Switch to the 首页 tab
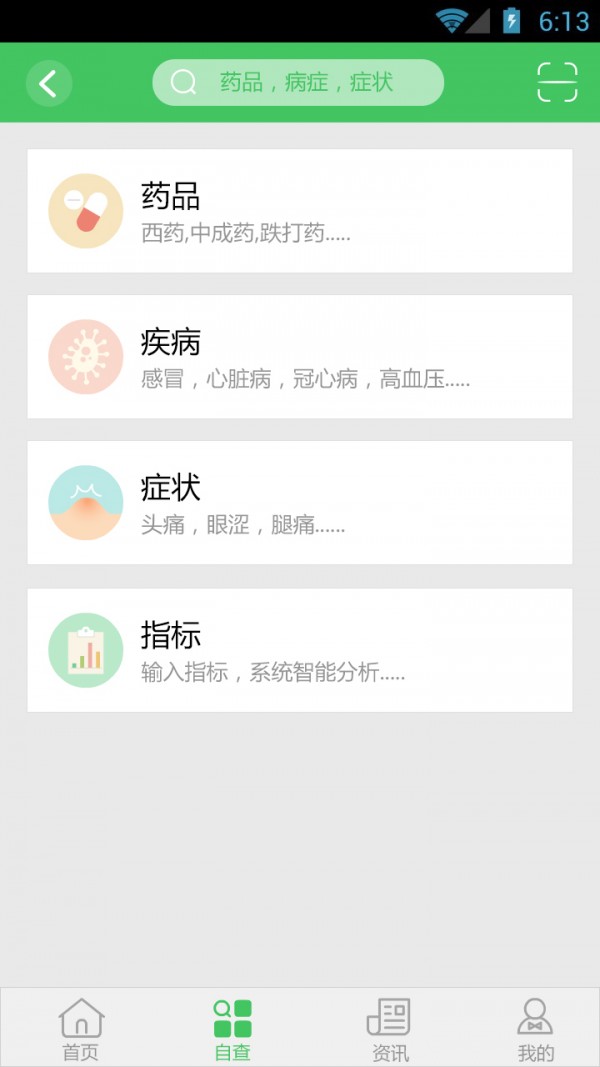 coord(81,1029)
